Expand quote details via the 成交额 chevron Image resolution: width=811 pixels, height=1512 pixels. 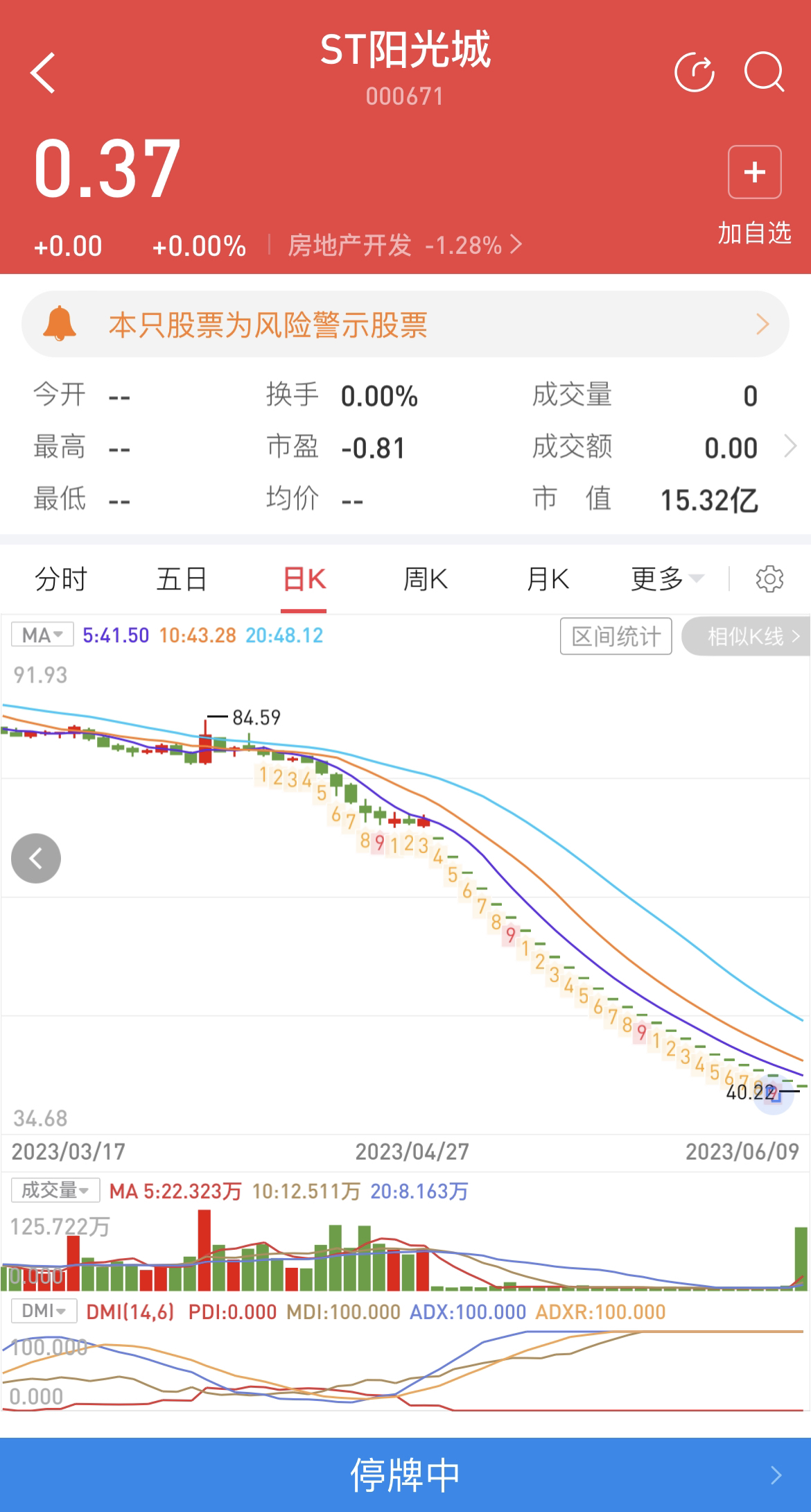790,447
